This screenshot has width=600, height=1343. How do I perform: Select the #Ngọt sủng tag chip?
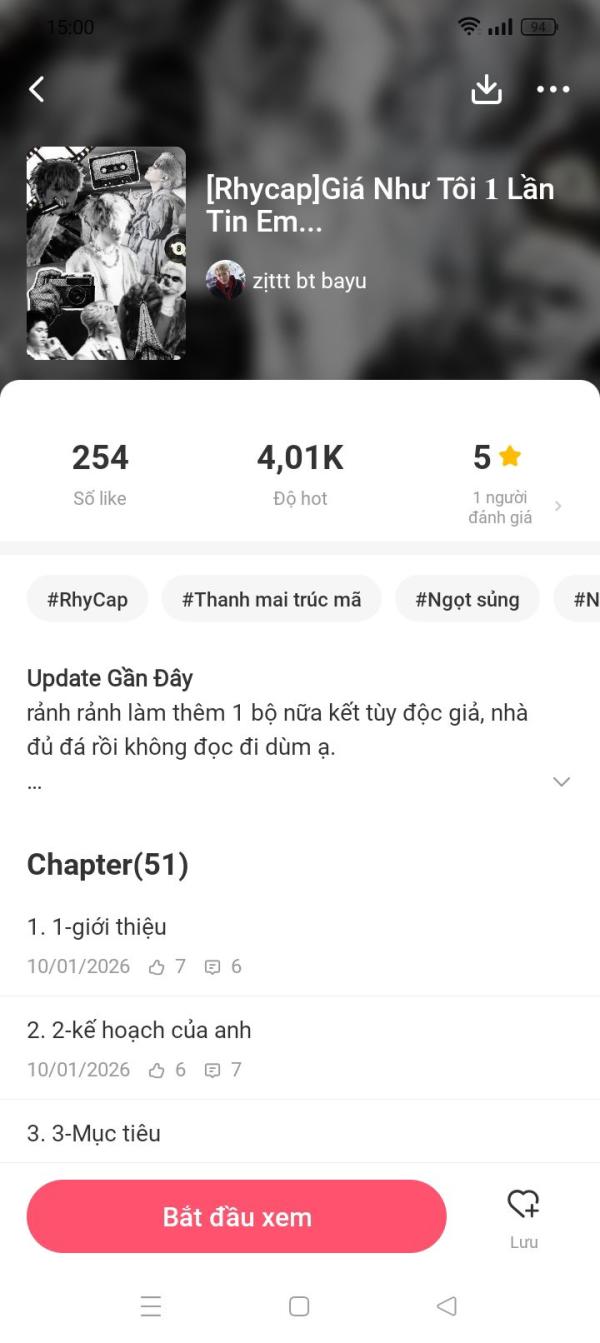[x=467, y=600]
